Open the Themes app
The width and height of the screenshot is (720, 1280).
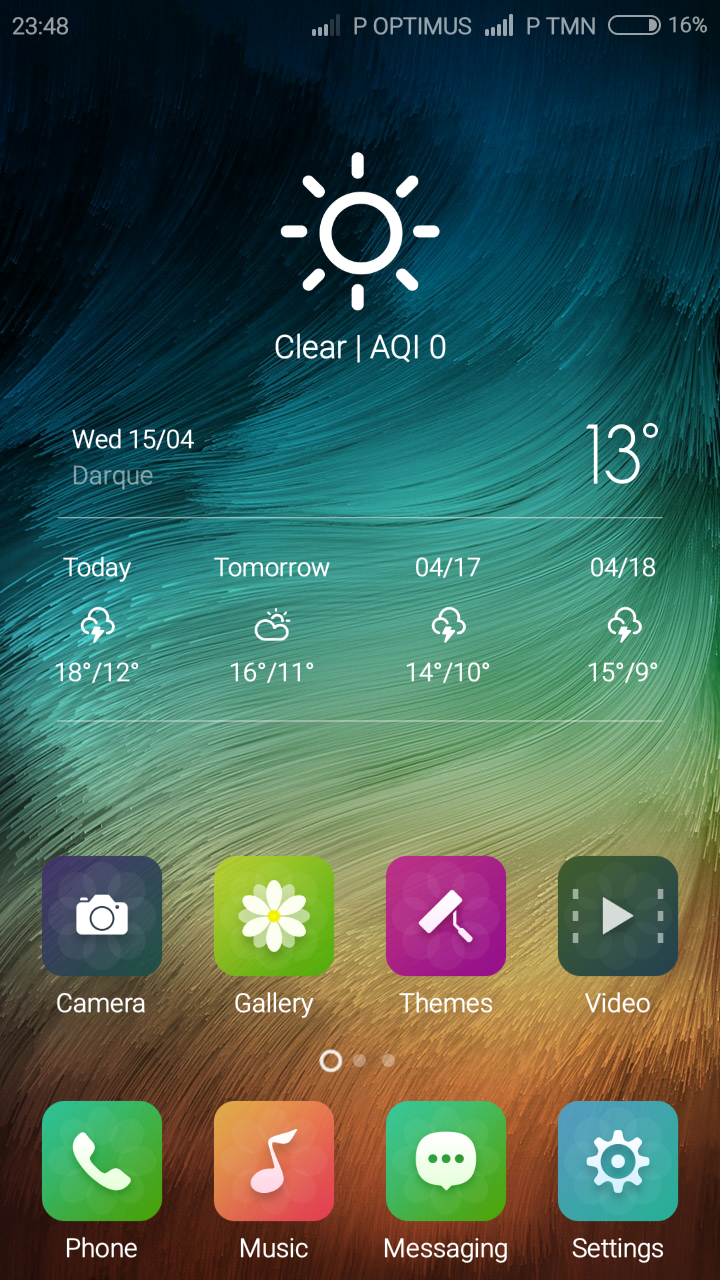coord(445,916)
